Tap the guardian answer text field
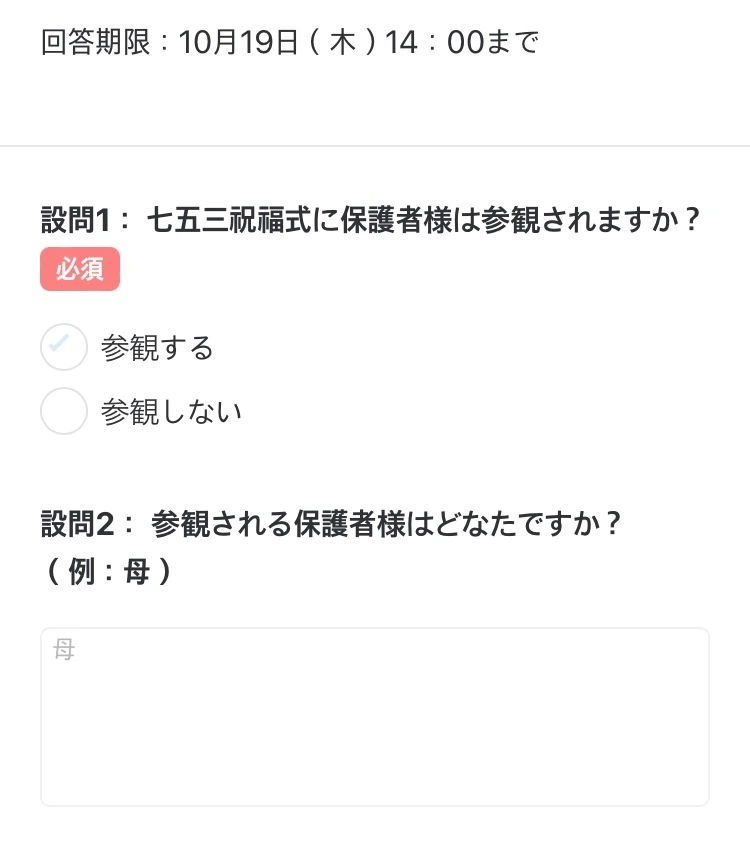750x855 pixels. point(375,716)
